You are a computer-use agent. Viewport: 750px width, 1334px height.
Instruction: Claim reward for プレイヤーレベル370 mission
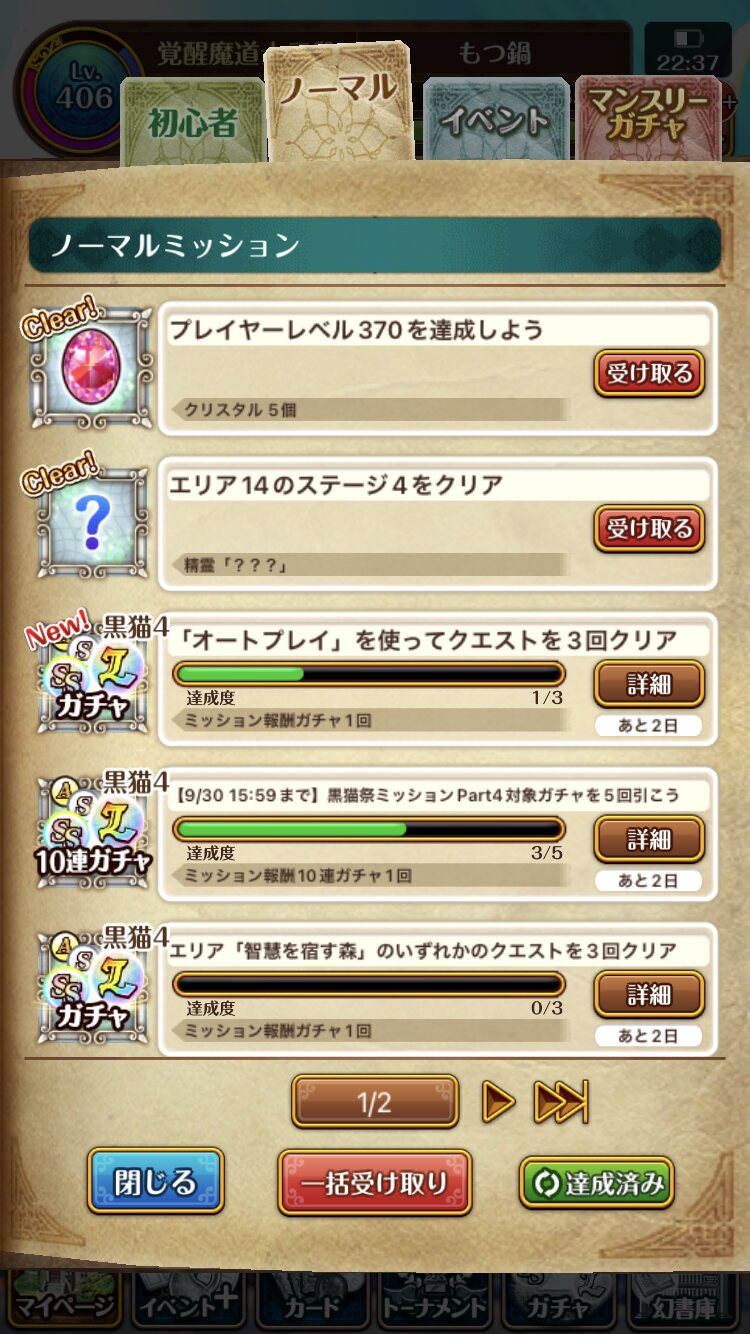pyautogui.click(x=649, y=373)
